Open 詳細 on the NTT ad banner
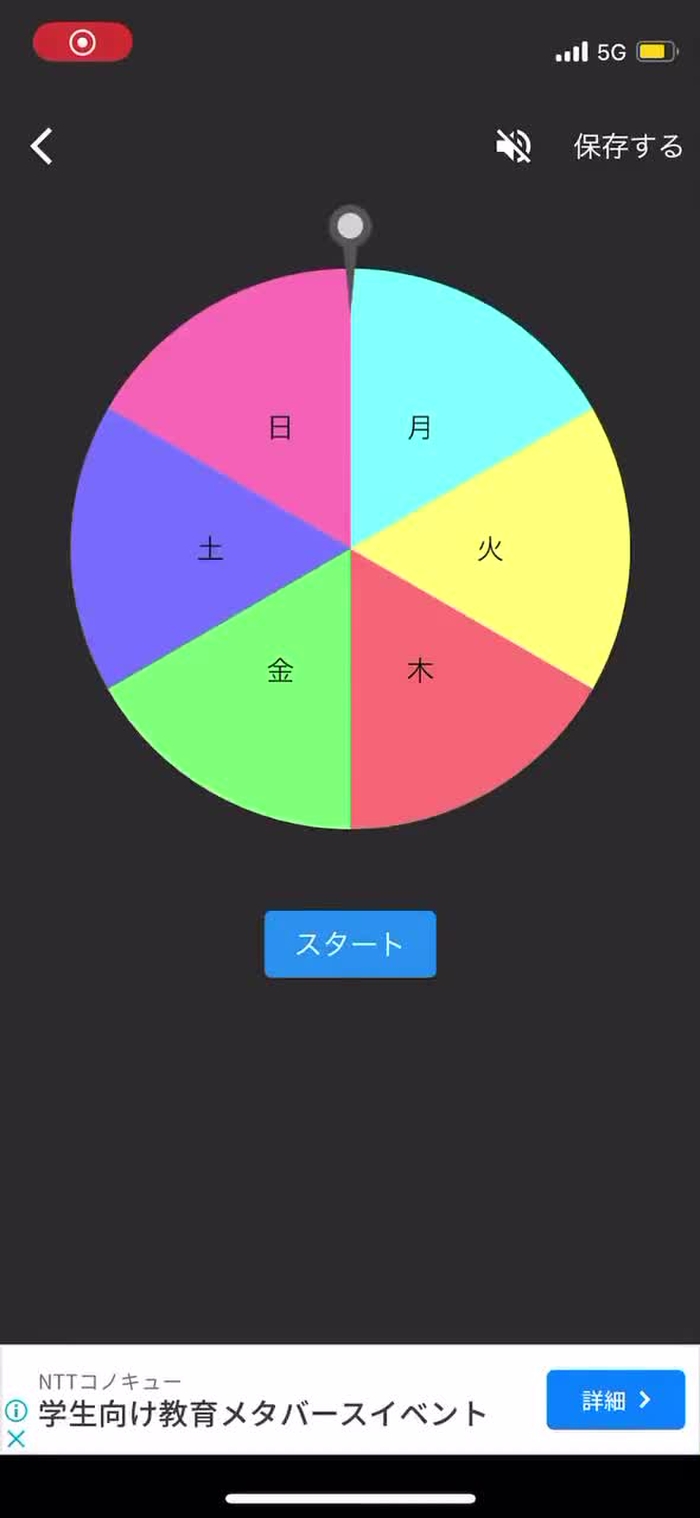 click(615, 1400)
